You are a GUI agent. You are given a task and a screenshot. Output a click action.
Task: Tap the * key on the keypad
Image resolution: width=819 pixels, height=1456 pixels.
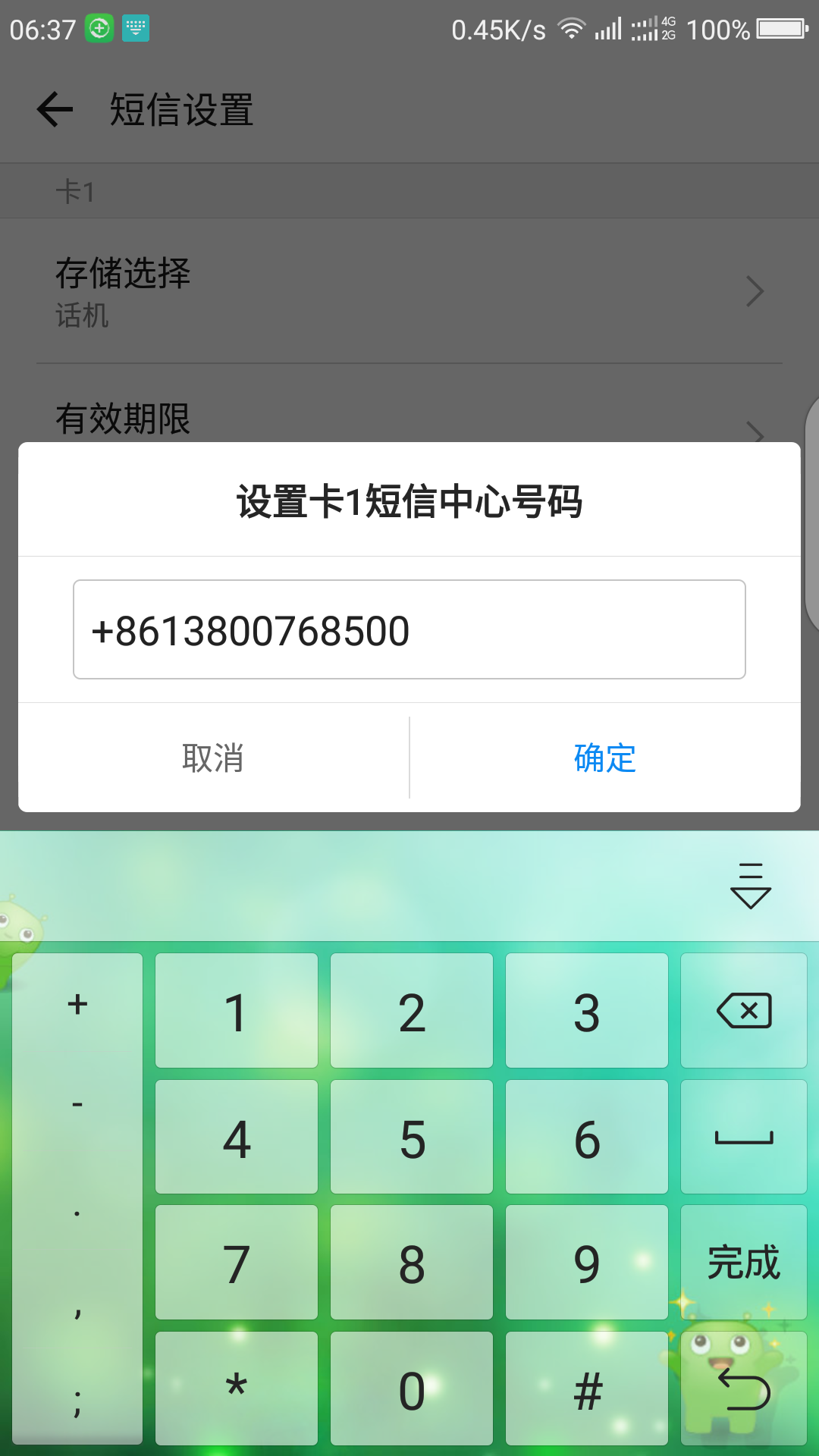[x=237, y=1389]
